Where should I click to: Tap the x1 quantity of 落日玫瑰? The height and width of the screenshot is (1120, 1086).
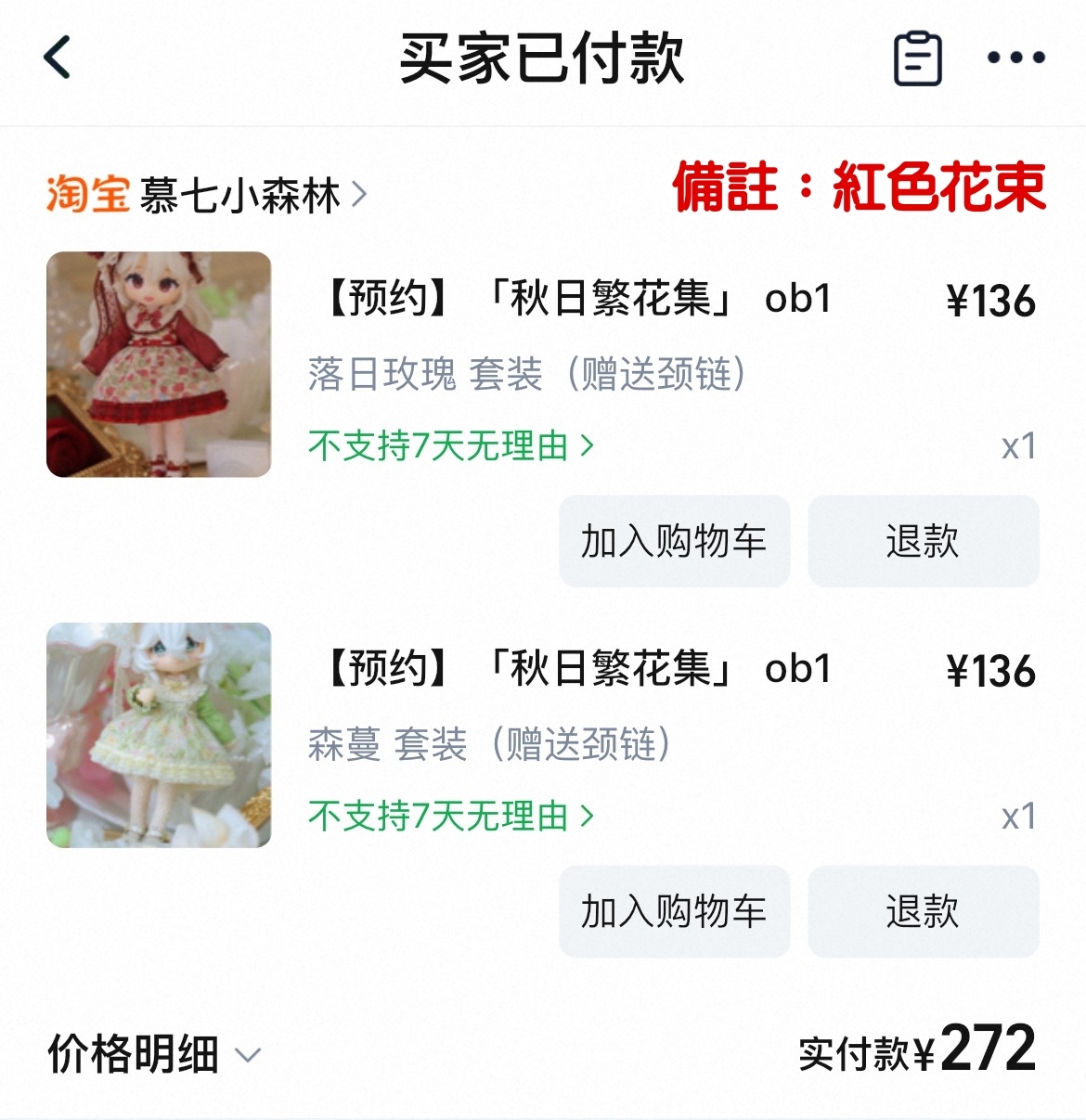coord(1019,446)
